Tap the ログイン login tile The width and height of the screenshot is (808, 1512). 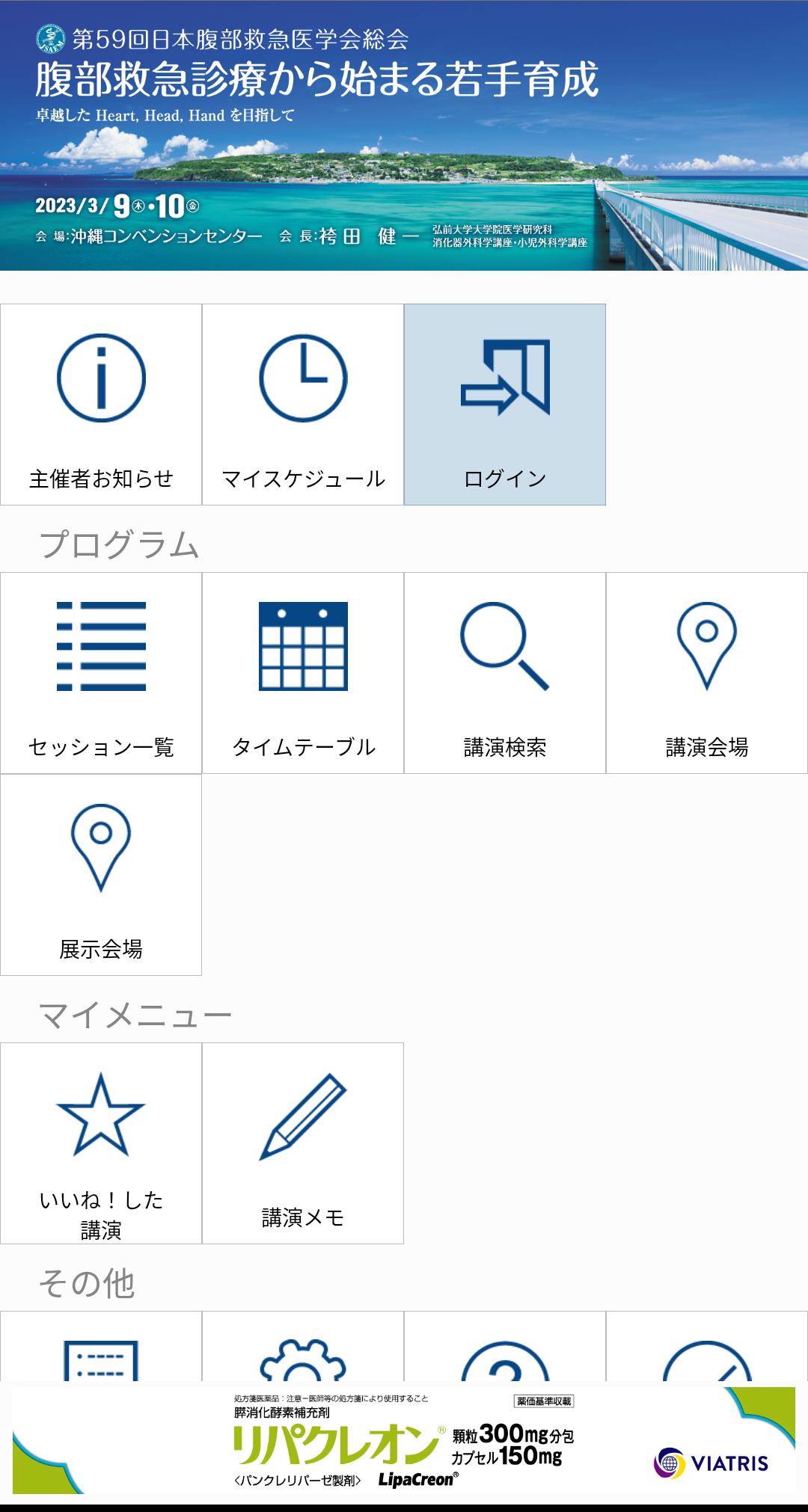tap(505, 405)
